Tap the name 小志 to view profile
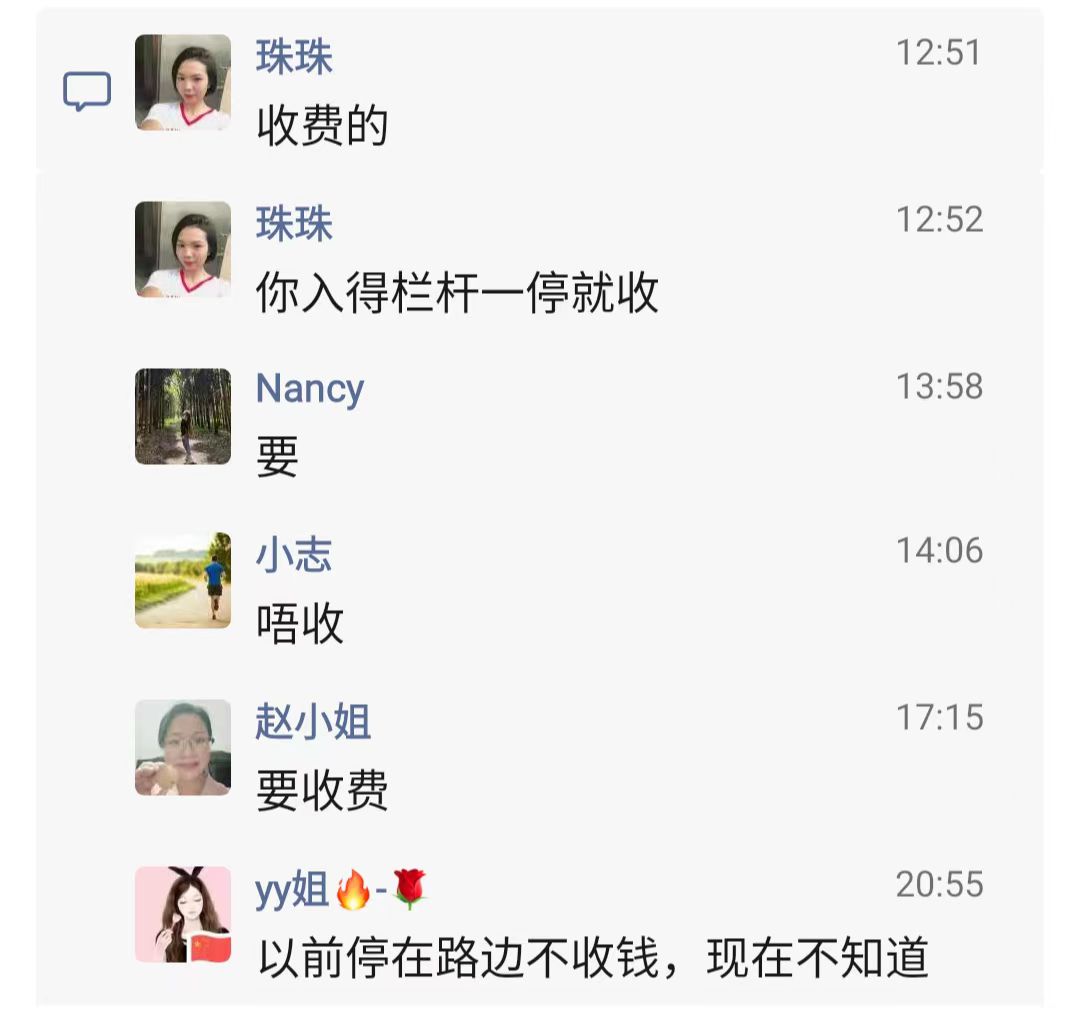 click(x=293, y=555)
